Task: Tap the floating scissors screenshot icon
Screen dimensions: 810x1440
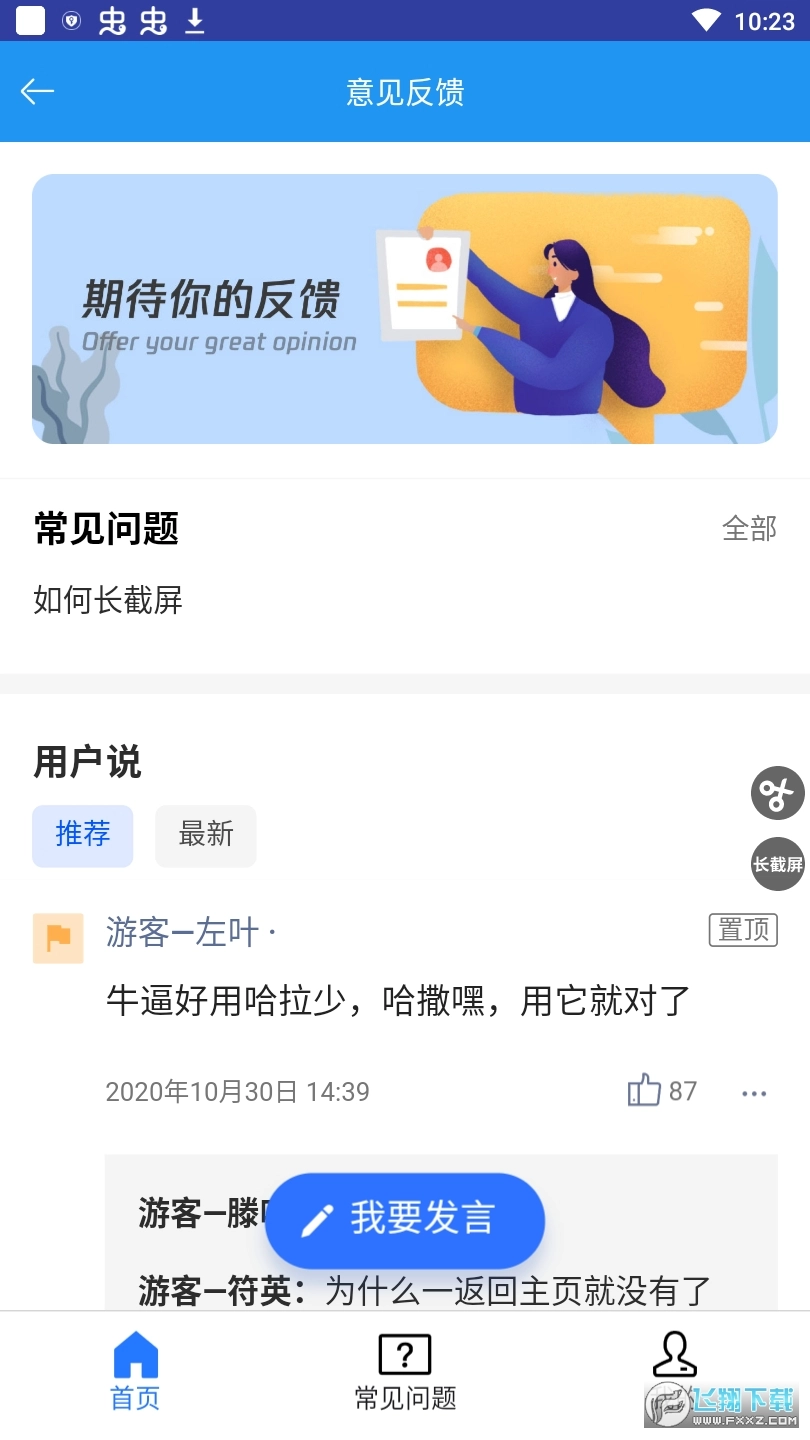Action: pos(777,793)
